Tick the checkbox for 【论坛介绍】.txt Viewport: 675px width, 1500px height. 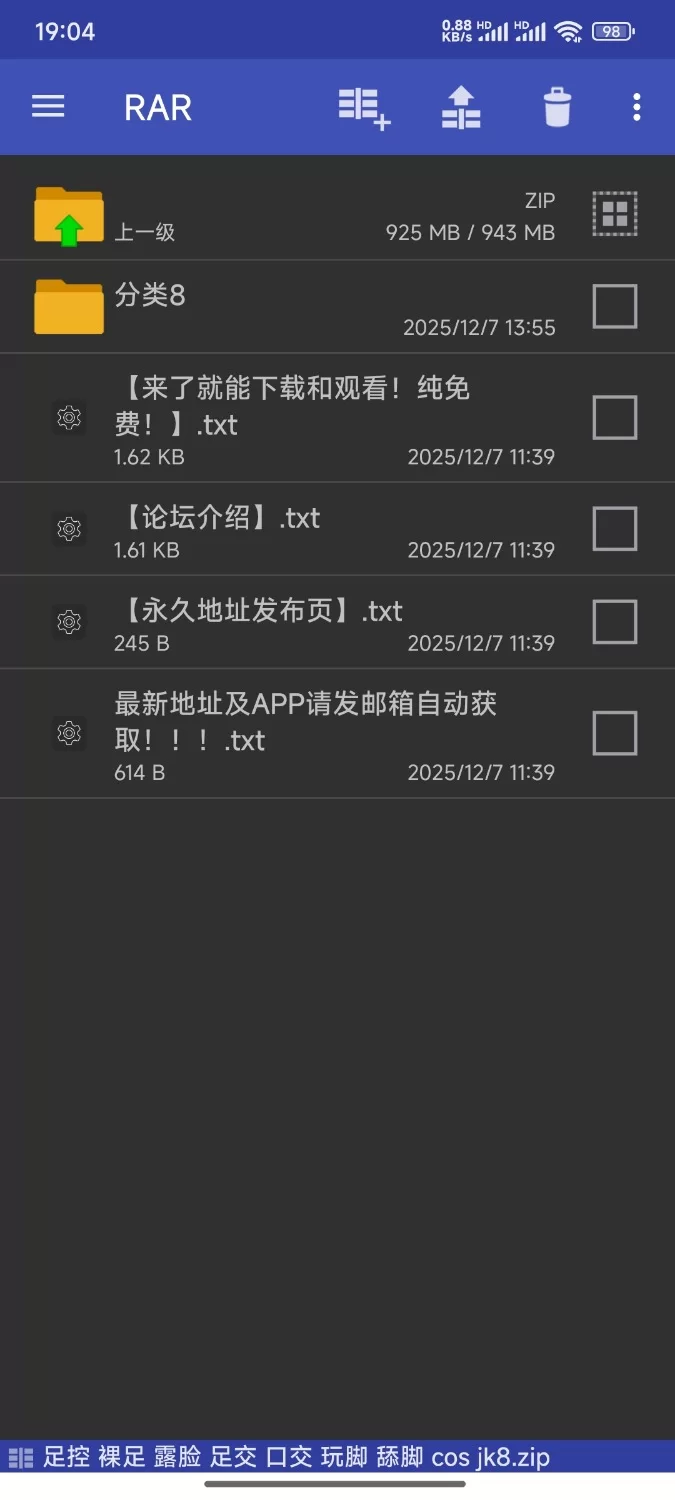coord(614,529)
